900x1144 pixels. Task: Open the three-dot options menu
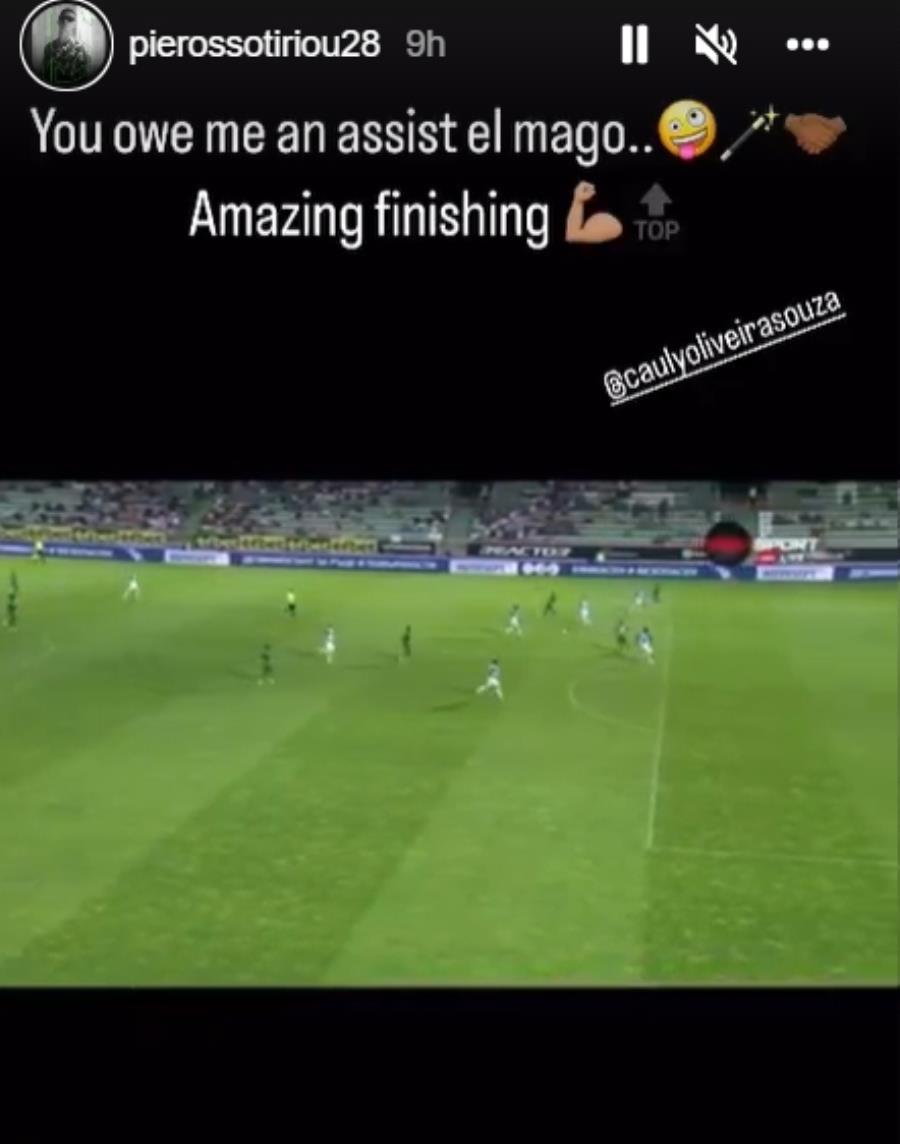(x=807, y=45)
